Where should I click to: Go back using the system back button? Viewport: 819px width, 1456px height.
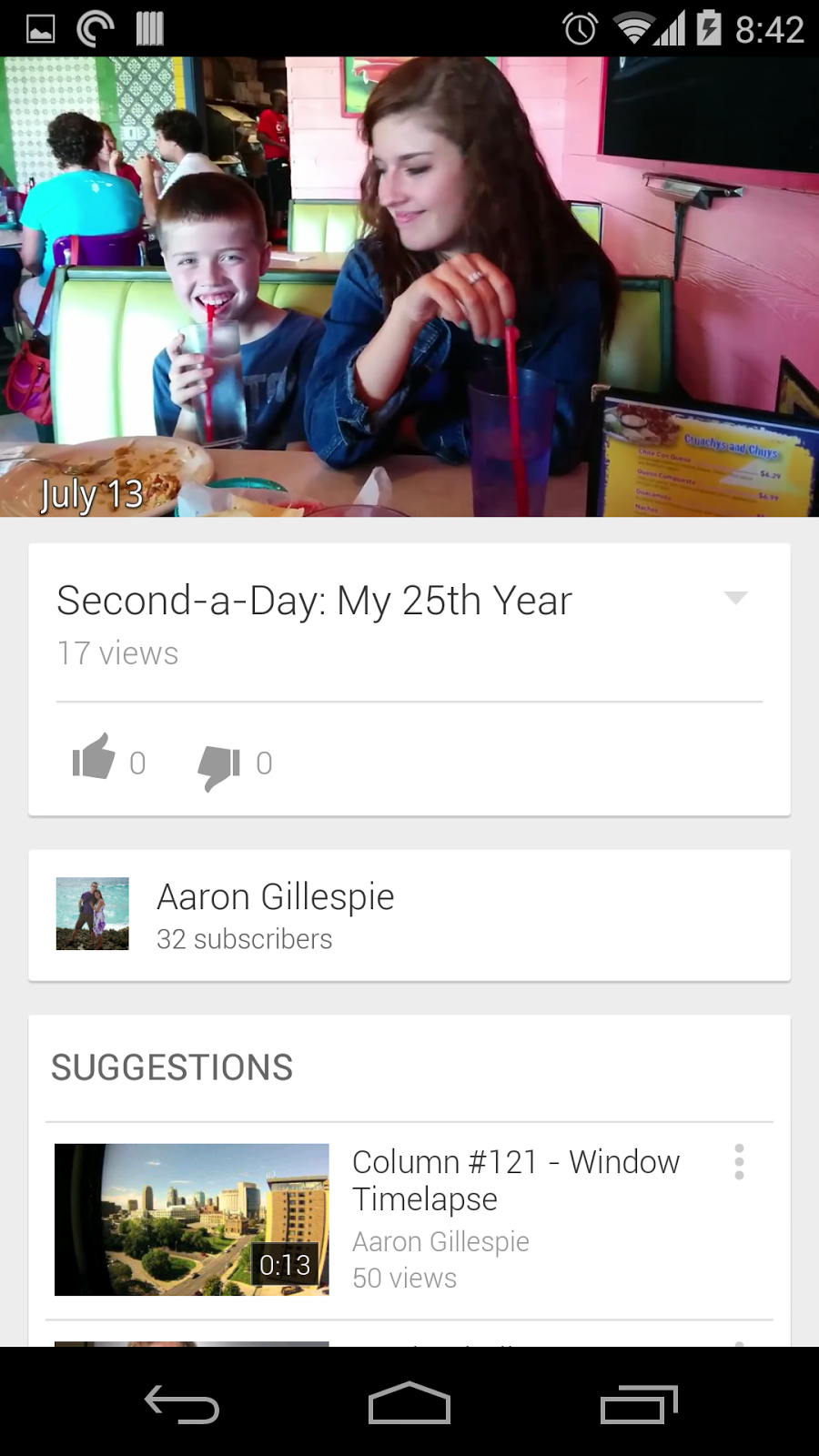182,1404
